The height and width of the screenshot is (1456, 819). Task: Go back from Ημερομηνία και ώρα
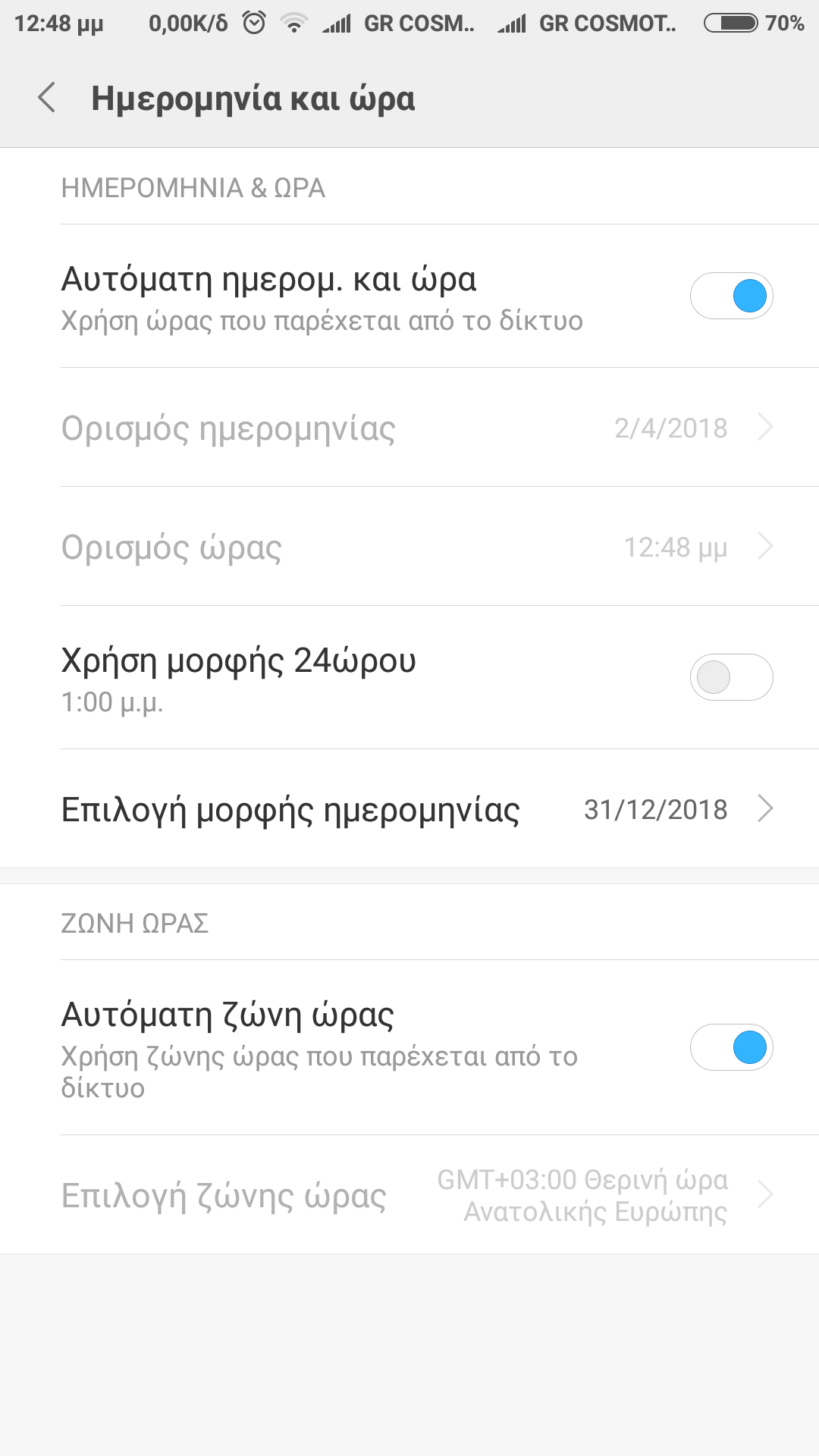tap(47, 98)
